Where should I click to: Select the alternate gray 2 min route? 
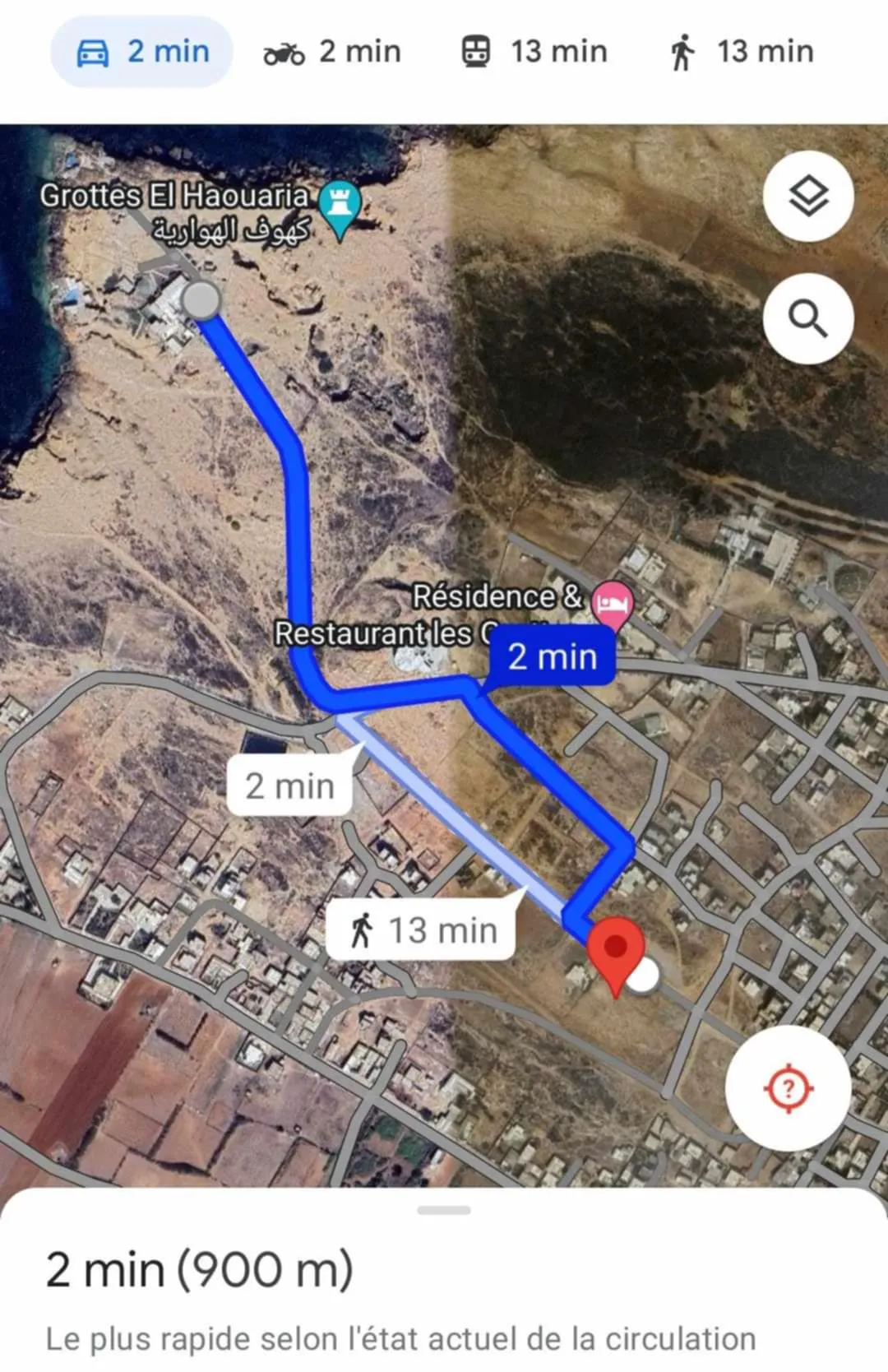pos(289,786)
